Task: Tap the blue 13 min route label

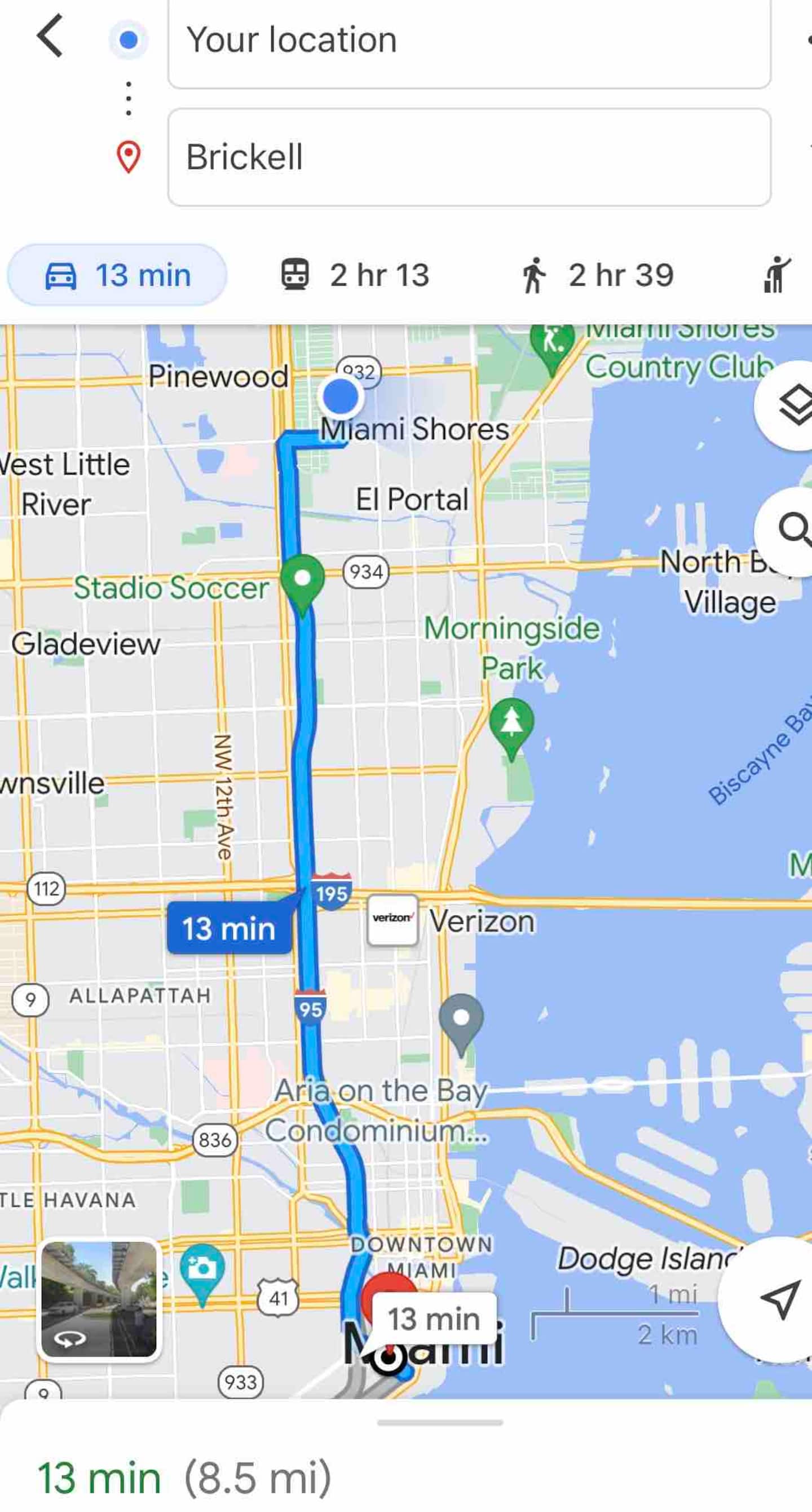Action: (x=230, y=928)
